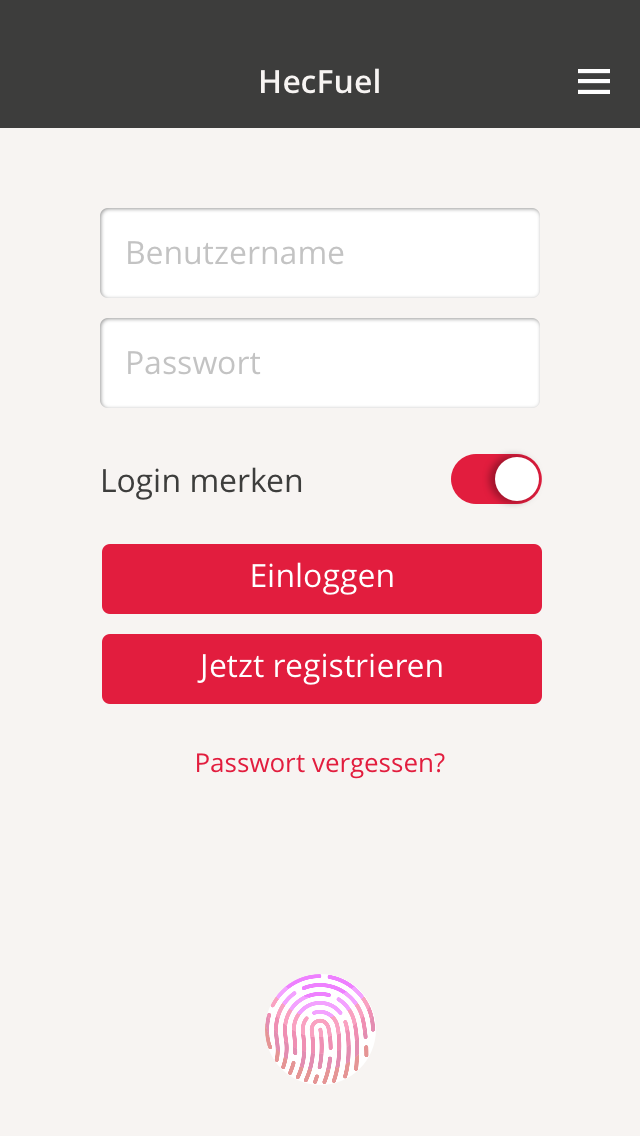640x1136 pixels.
Task: Open the Passwort vergessen? link
Action: click(x=320, y=763)
